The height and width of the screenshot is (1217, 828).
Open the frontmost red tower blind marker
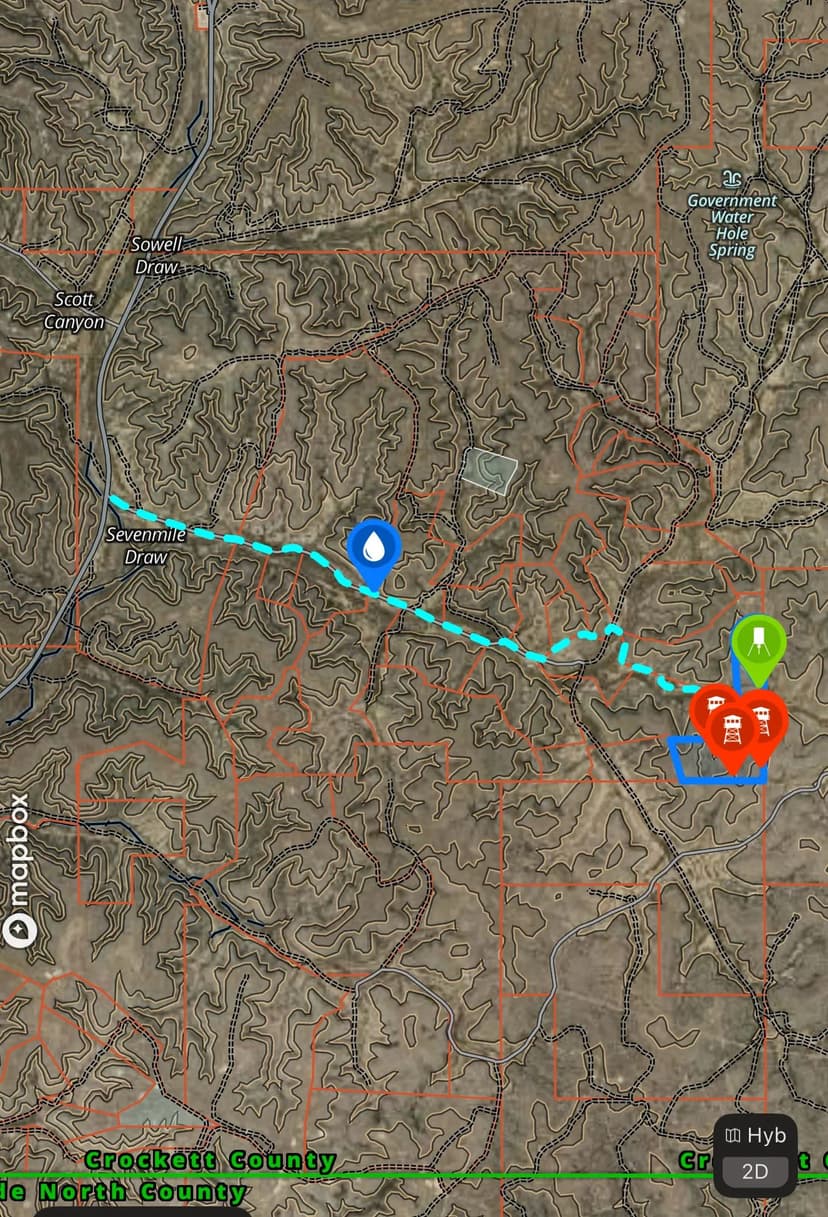731,735
